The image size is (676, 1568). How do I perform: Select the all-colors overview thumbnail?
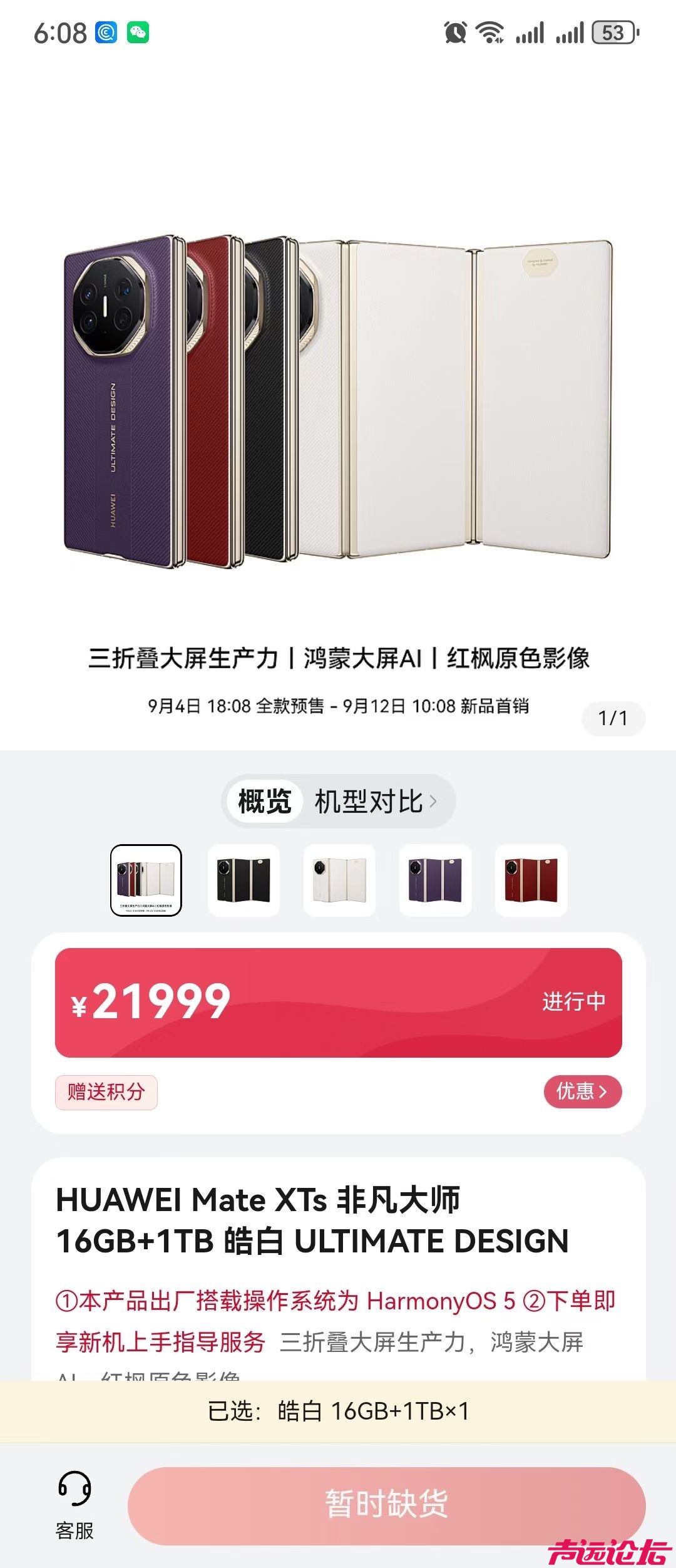[146, 880]
